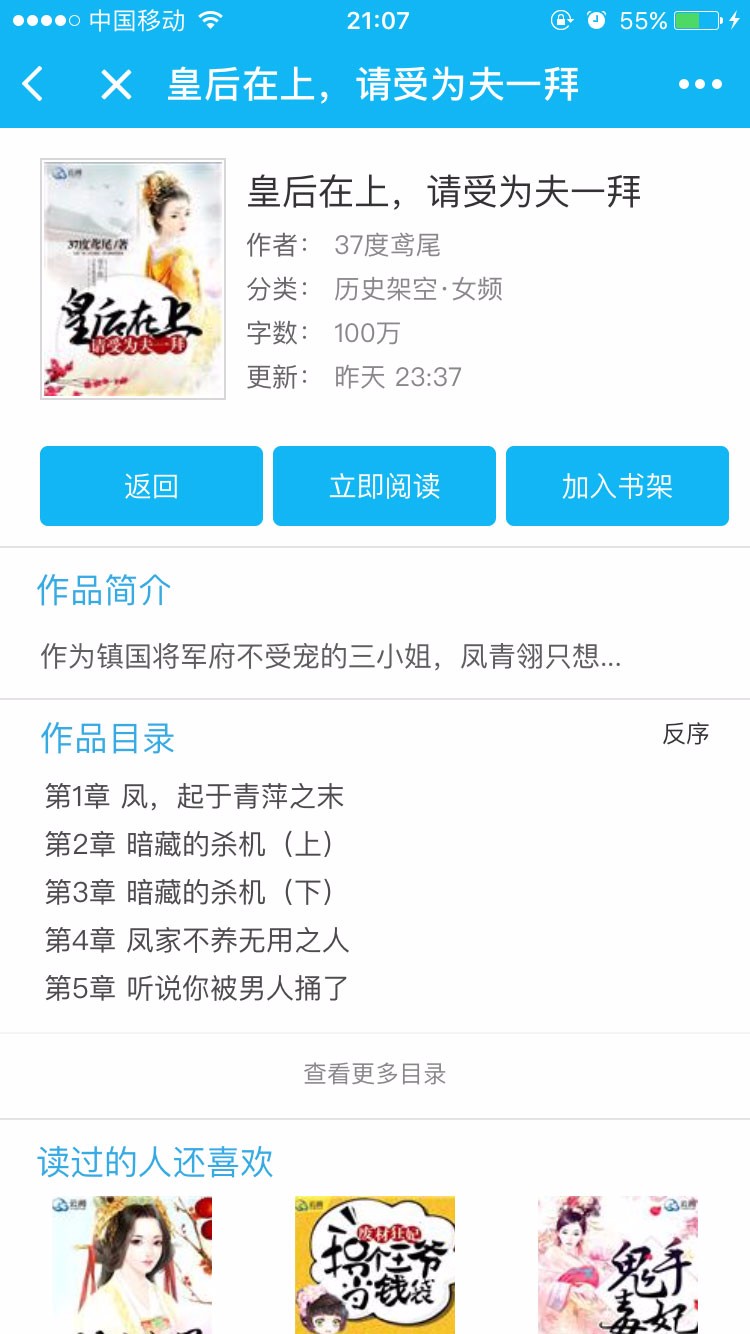Open 第2章 暗藏的杀机（上）
The height and width of the screenshot is (1334, 750).
(x=190, y=844)
